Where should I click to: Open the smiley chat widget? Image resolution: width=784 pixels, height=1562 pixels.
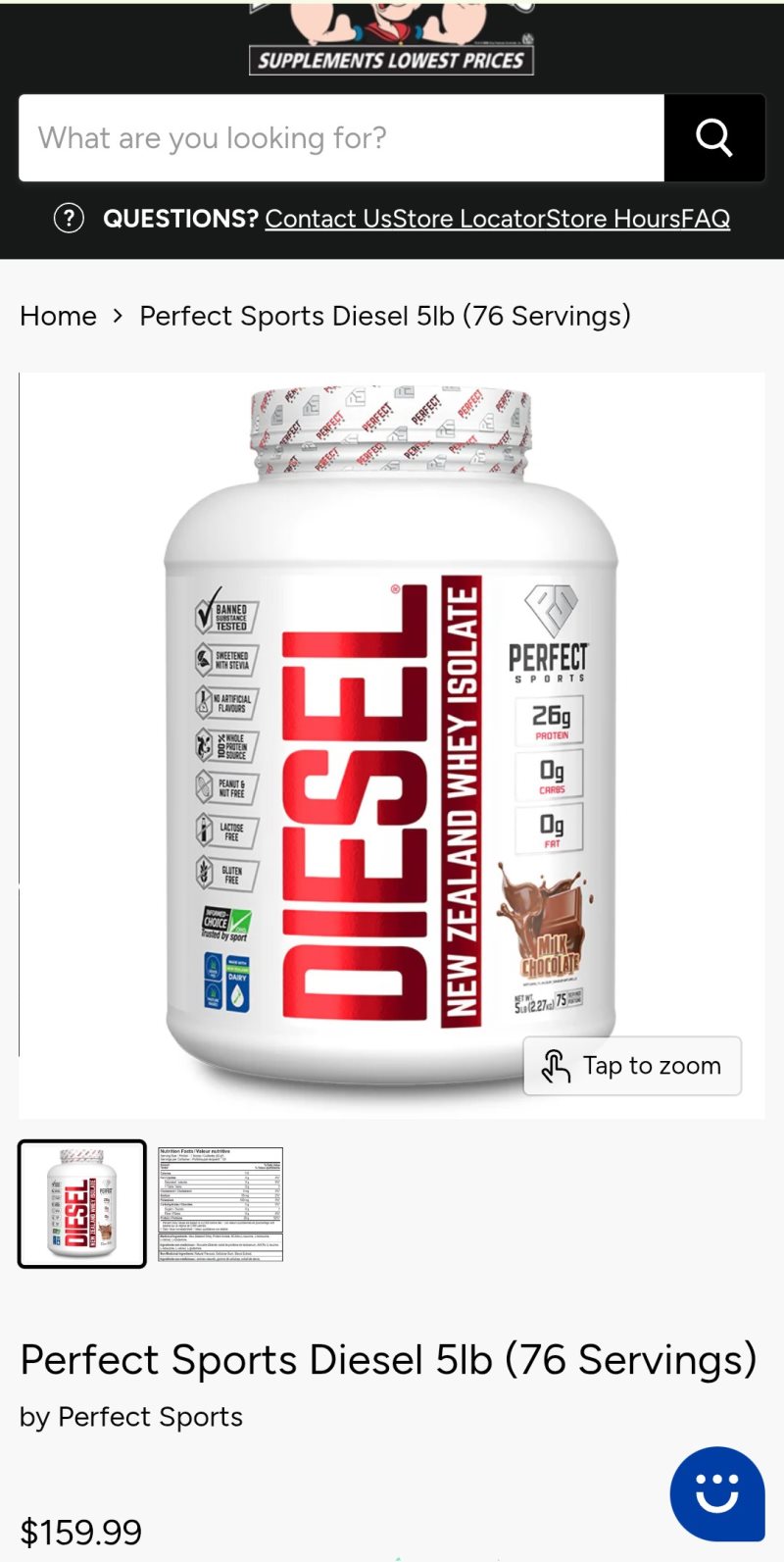(x=717, y=1493)
